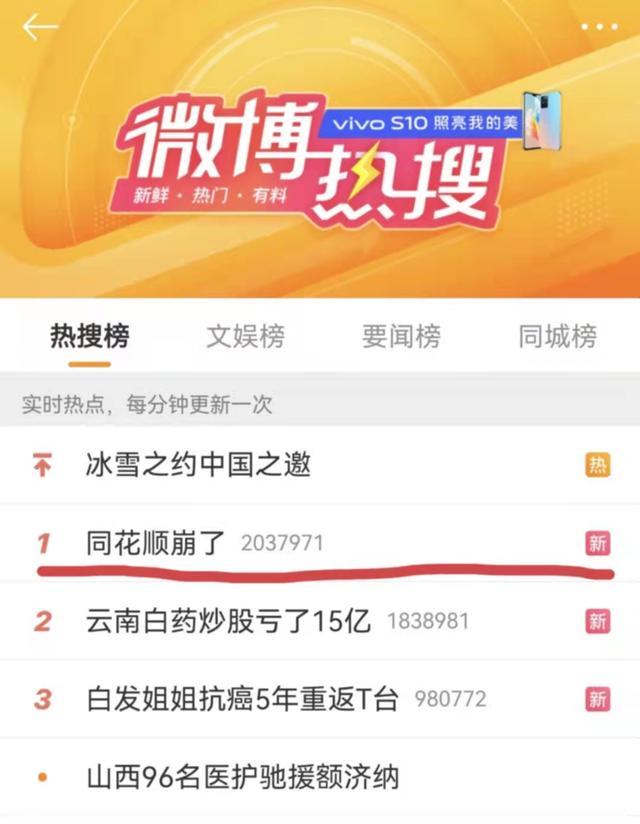Switch to the 文娱榜 tab
The width and height of the screenshot is (640, 824).
pos(245,336)
